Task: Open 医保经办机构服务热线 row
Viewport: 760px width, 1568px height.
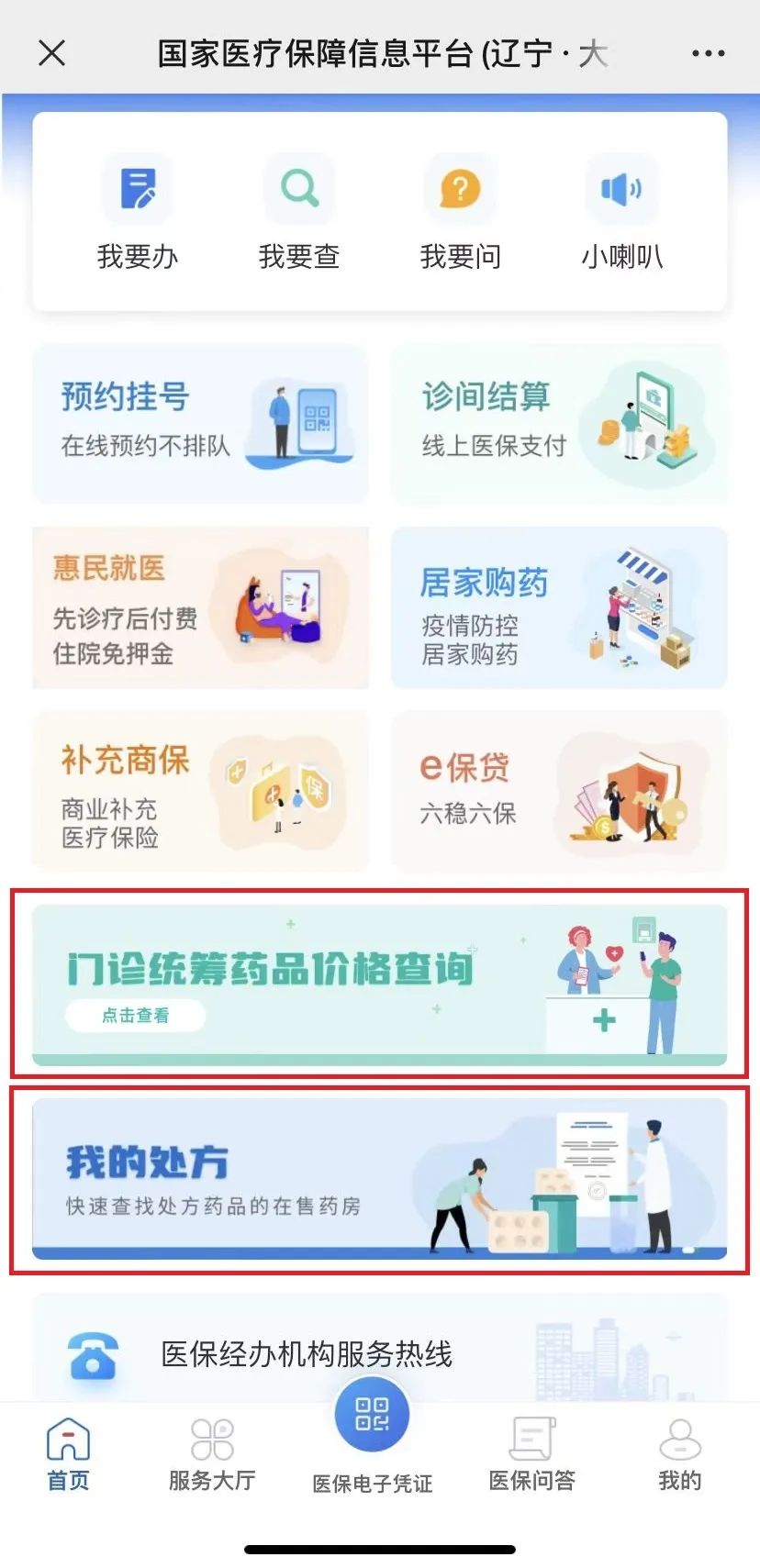Action: [x=379, y=1353]
